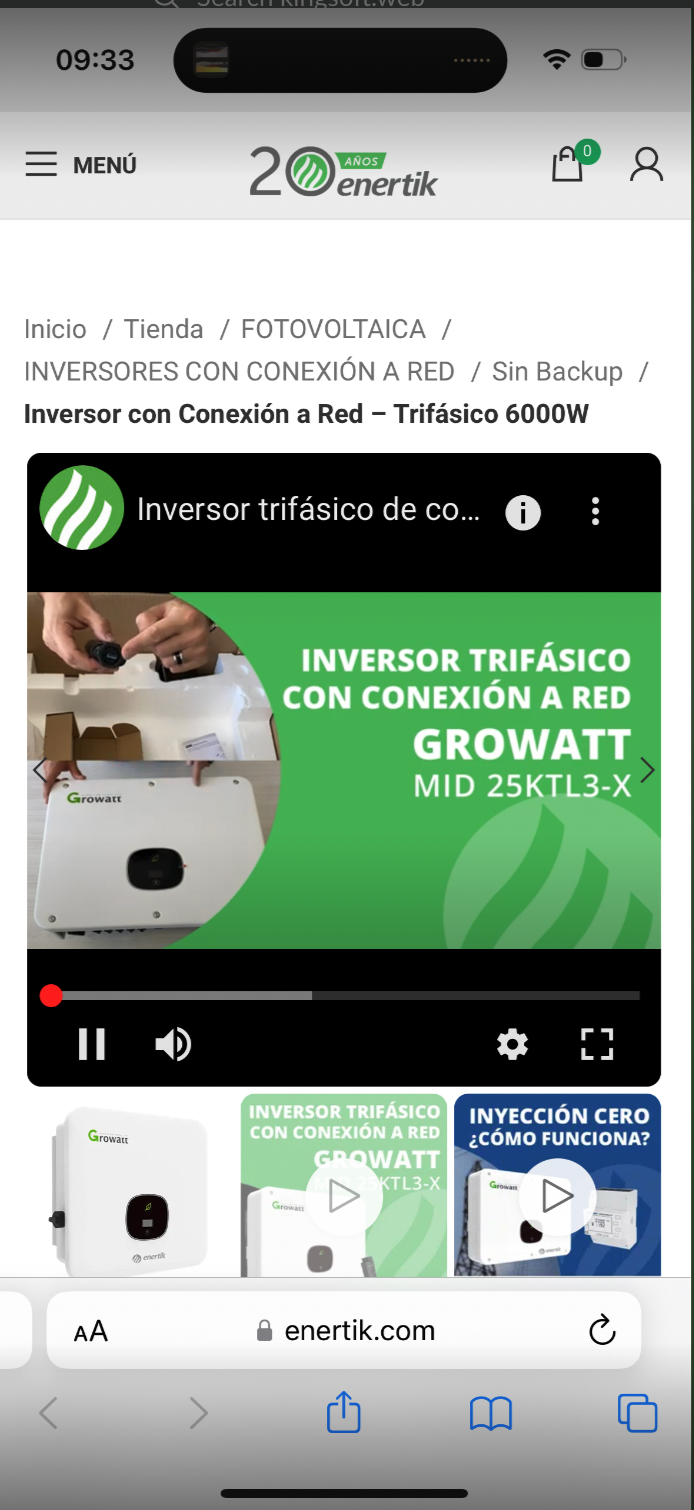The height and width of the screenshot is (1510, 694).
Task: Show video info from the i icon
Action: (523, 513)
